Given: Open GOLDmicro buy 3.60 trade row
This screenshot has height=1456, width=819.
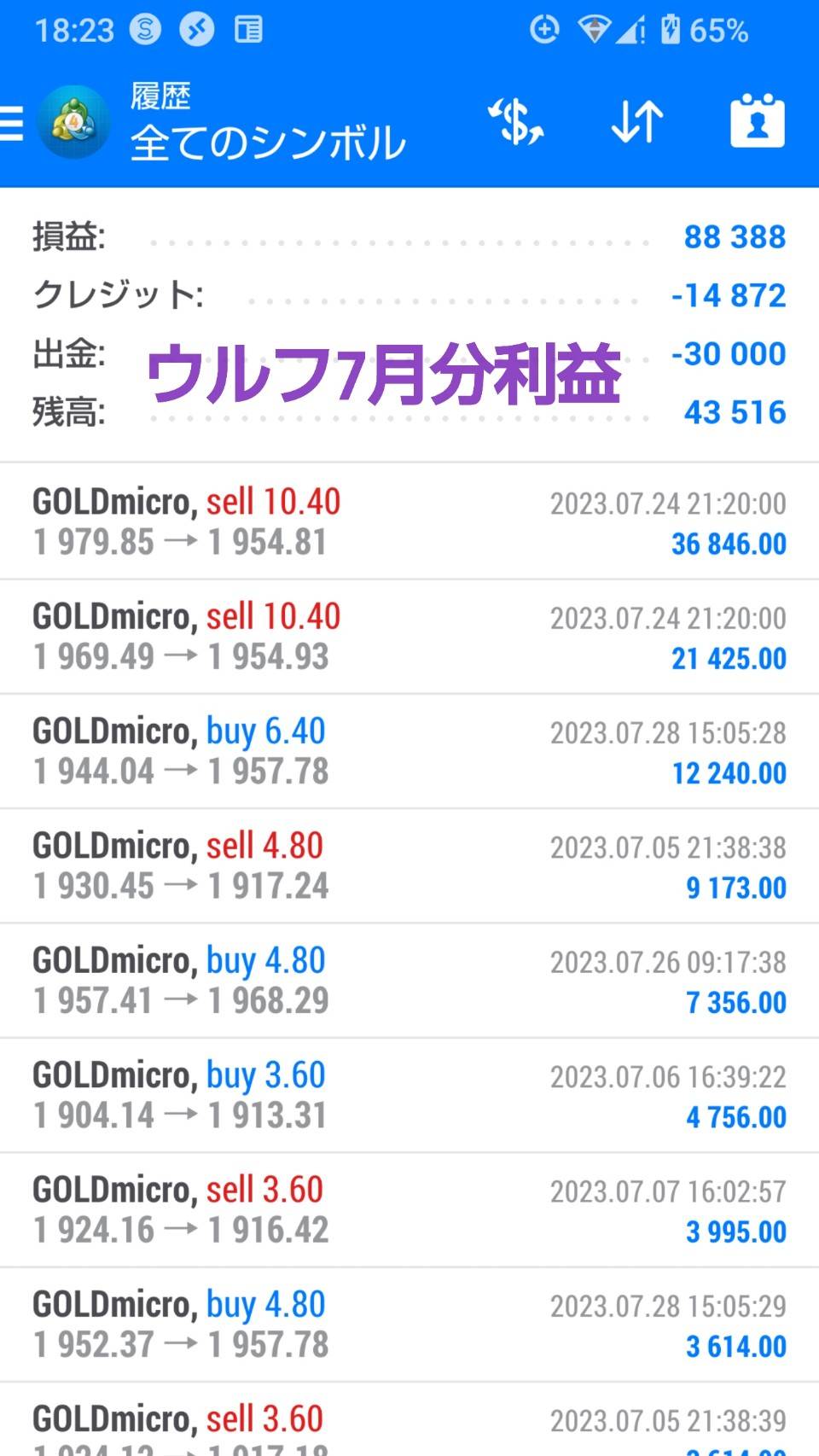Looking at the screenshot, I should click(x=409, y=1095).
